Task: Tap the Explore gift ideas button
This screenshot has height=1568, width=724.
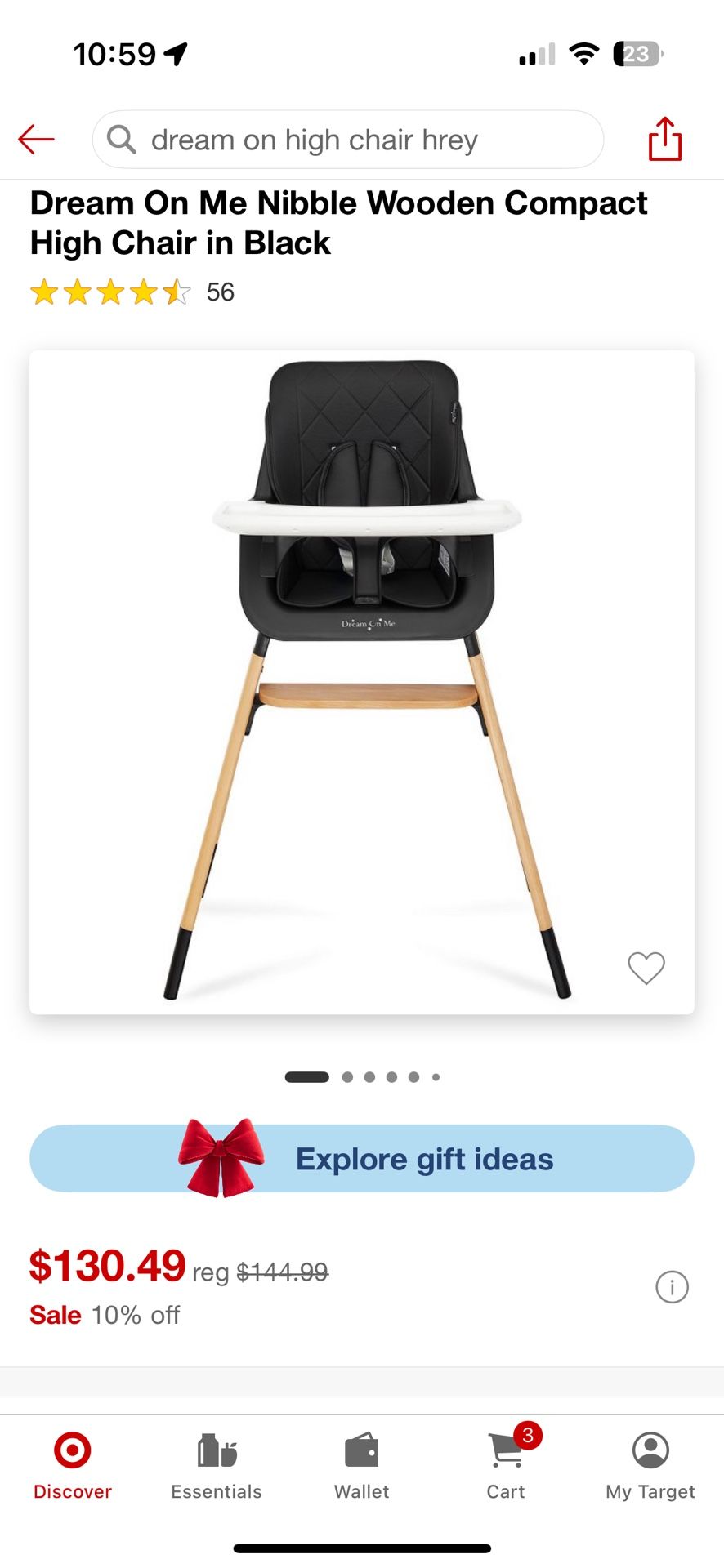Action: (362, 1158)
